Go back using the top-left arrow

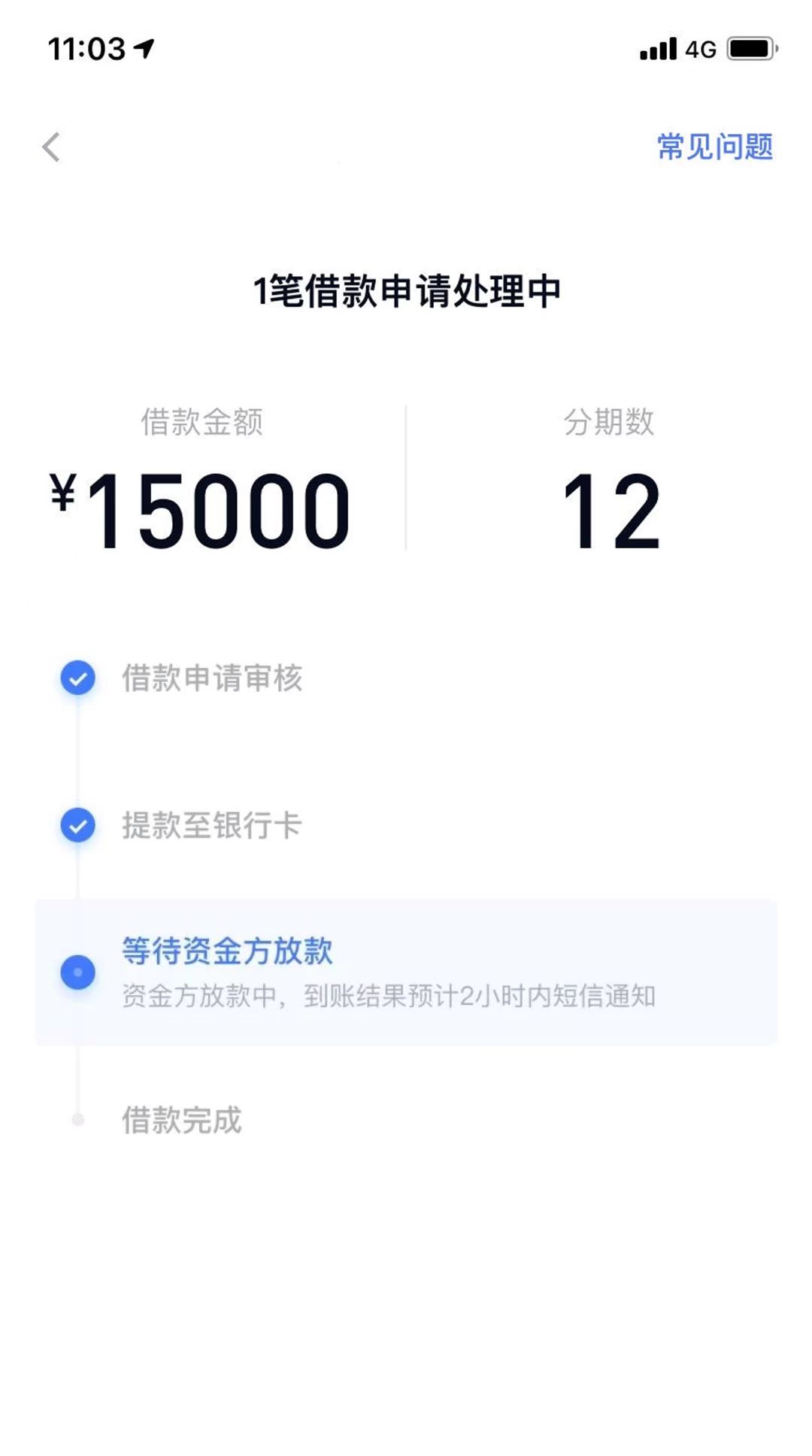pyautogui.click(x=51, y=147)
